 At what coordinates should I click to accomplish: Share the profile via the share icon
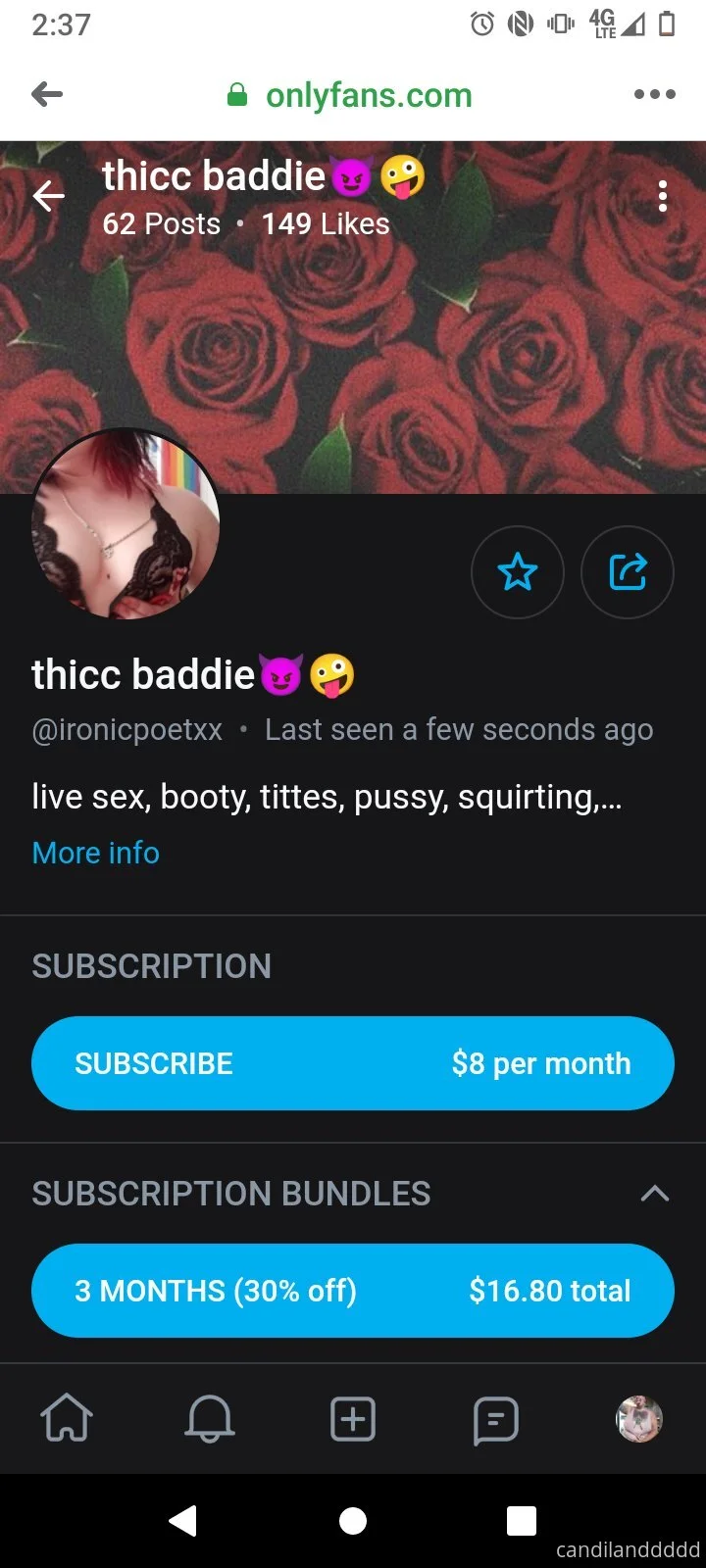(628, 571)
